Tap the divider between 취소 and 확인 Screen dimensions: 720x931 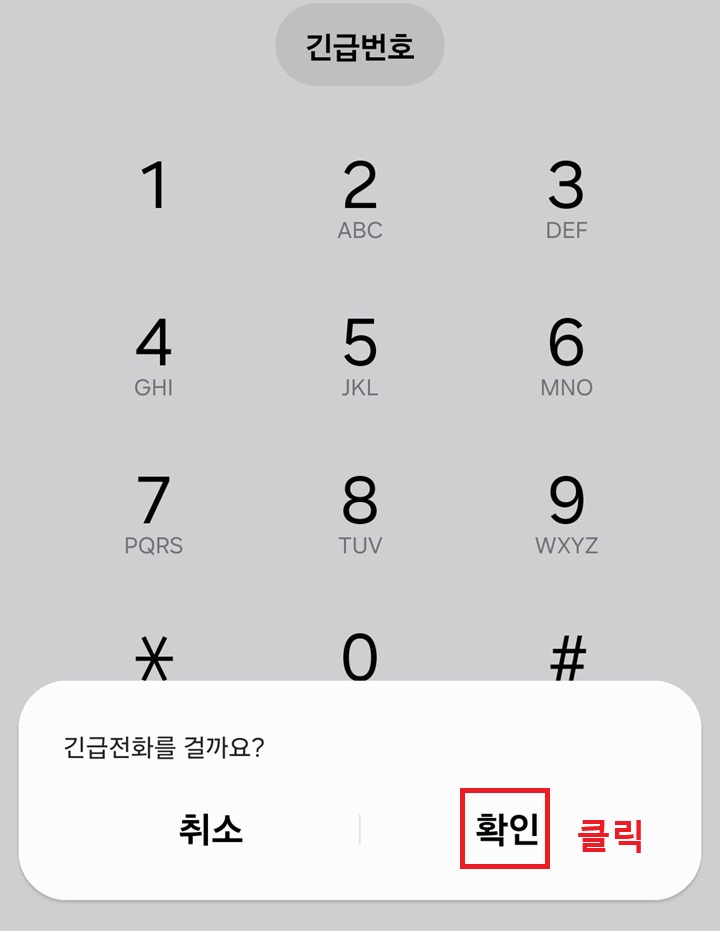(360, 829)
